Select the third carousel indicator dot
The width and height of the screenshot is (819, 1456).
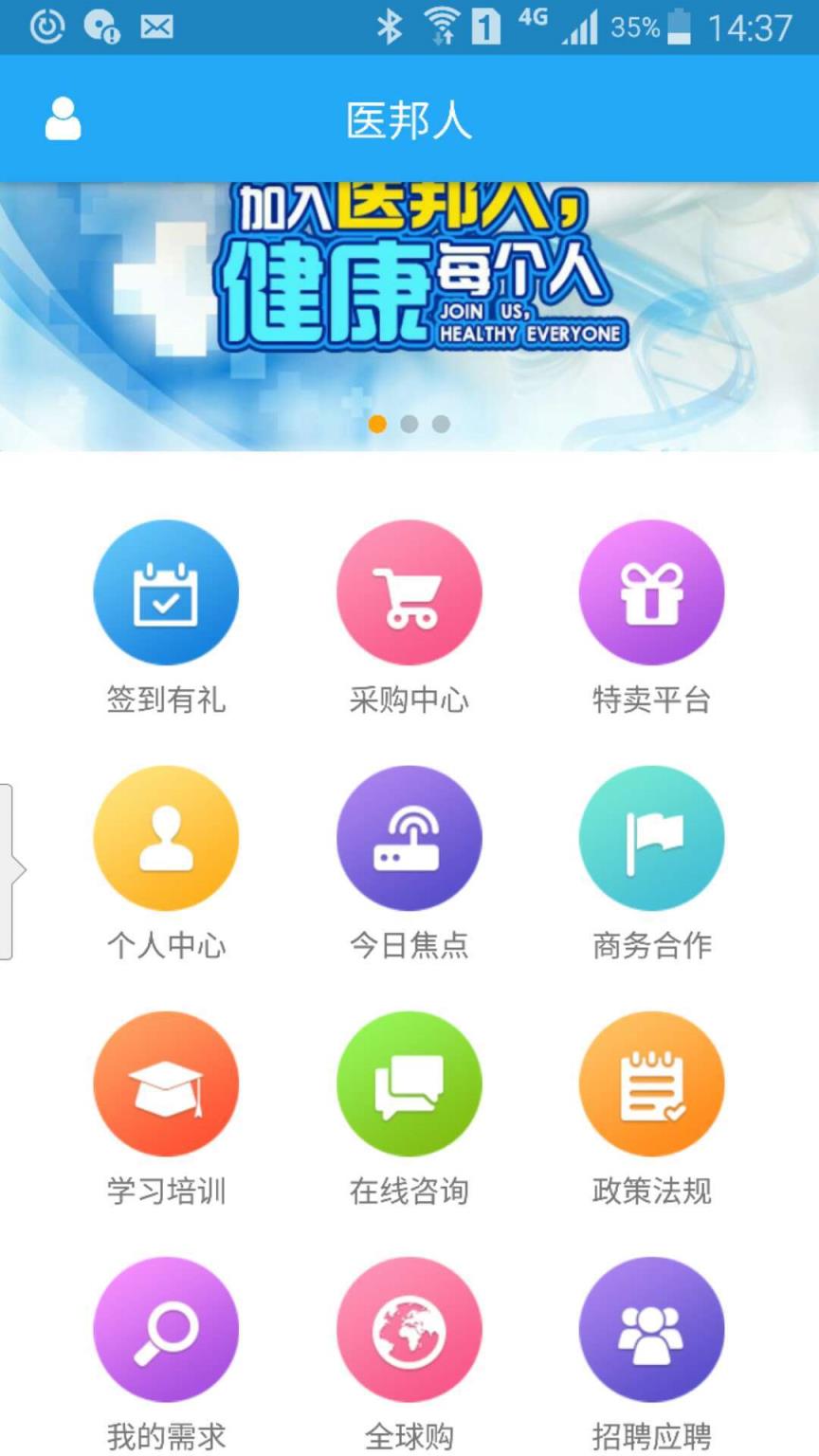(440, 424)
